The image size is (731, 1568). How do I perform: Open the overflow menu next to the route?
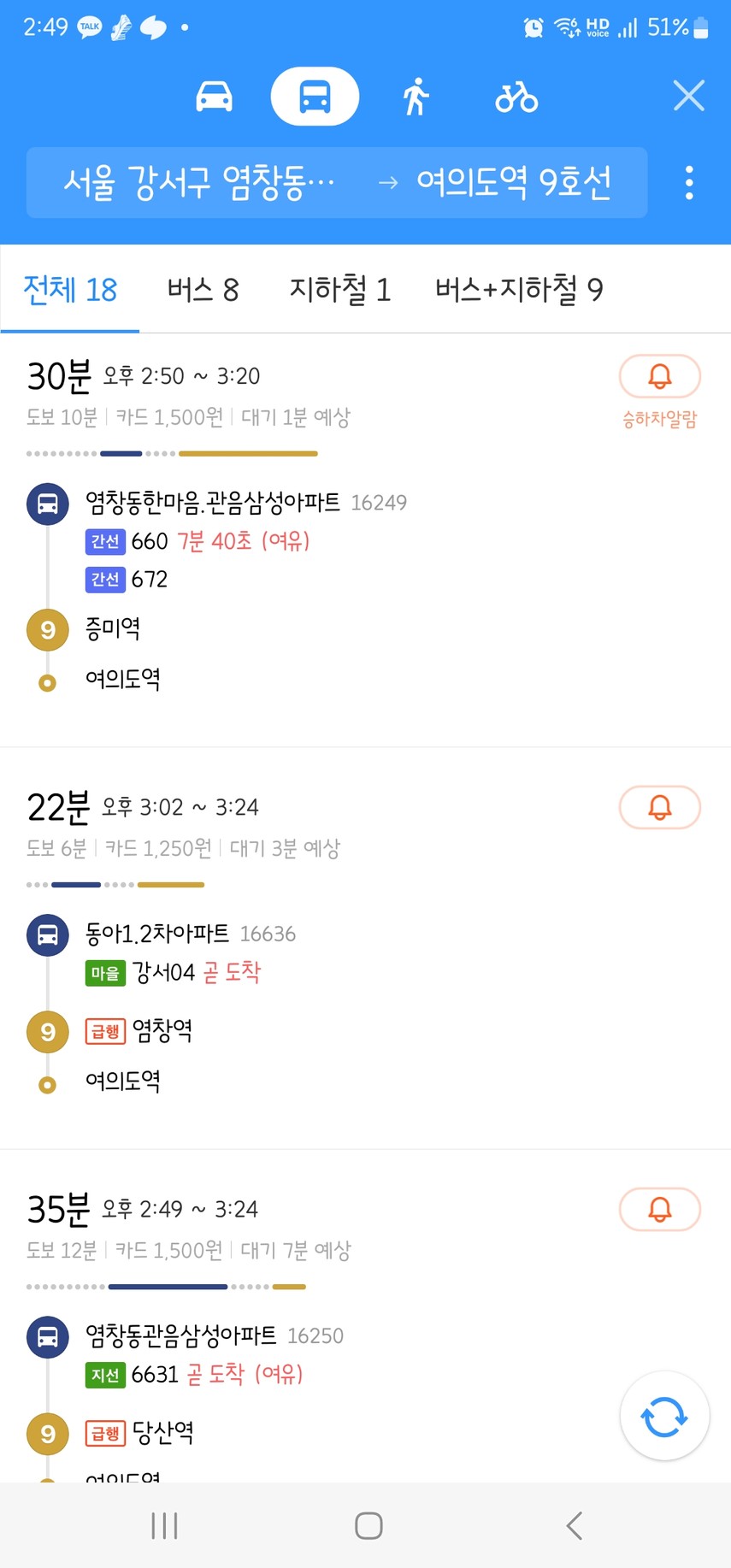(689, 183)
